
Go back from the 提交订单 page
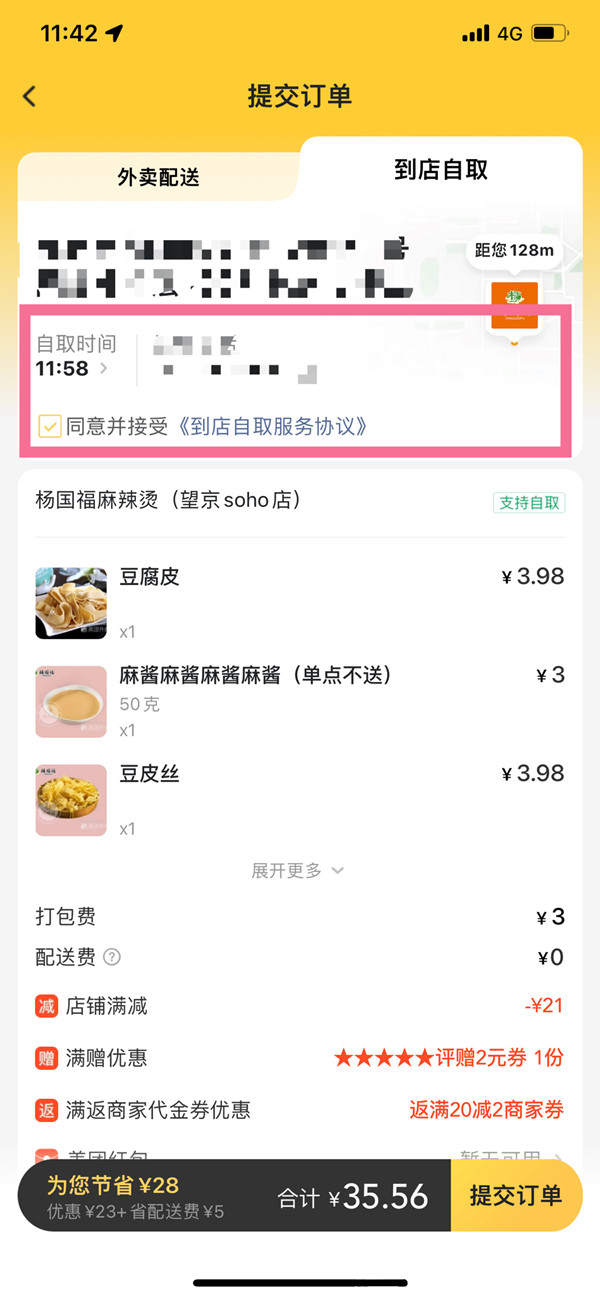click(30, 97)
